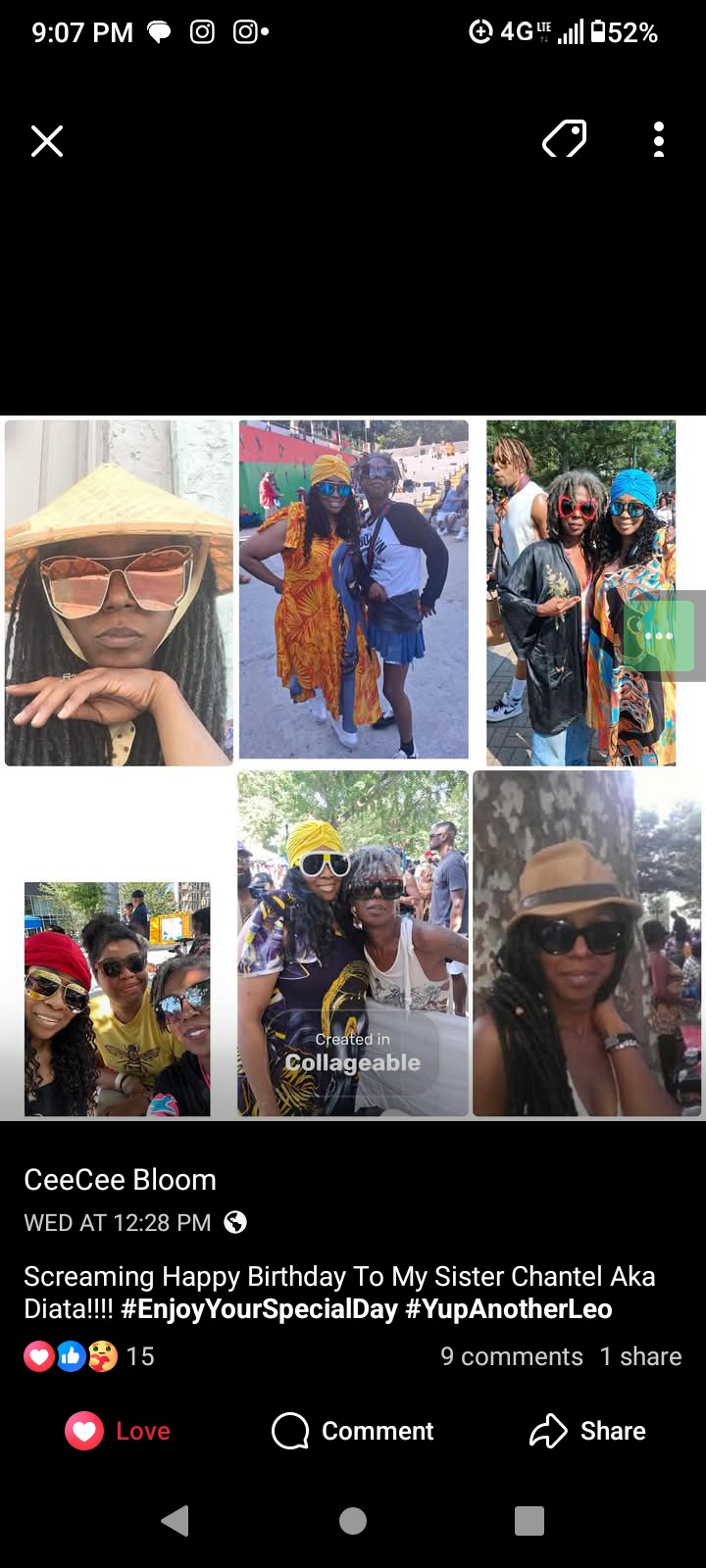Go to the home screen
The height and width of the screenshot is (1568, 706).
click(x=353, y=1520)
